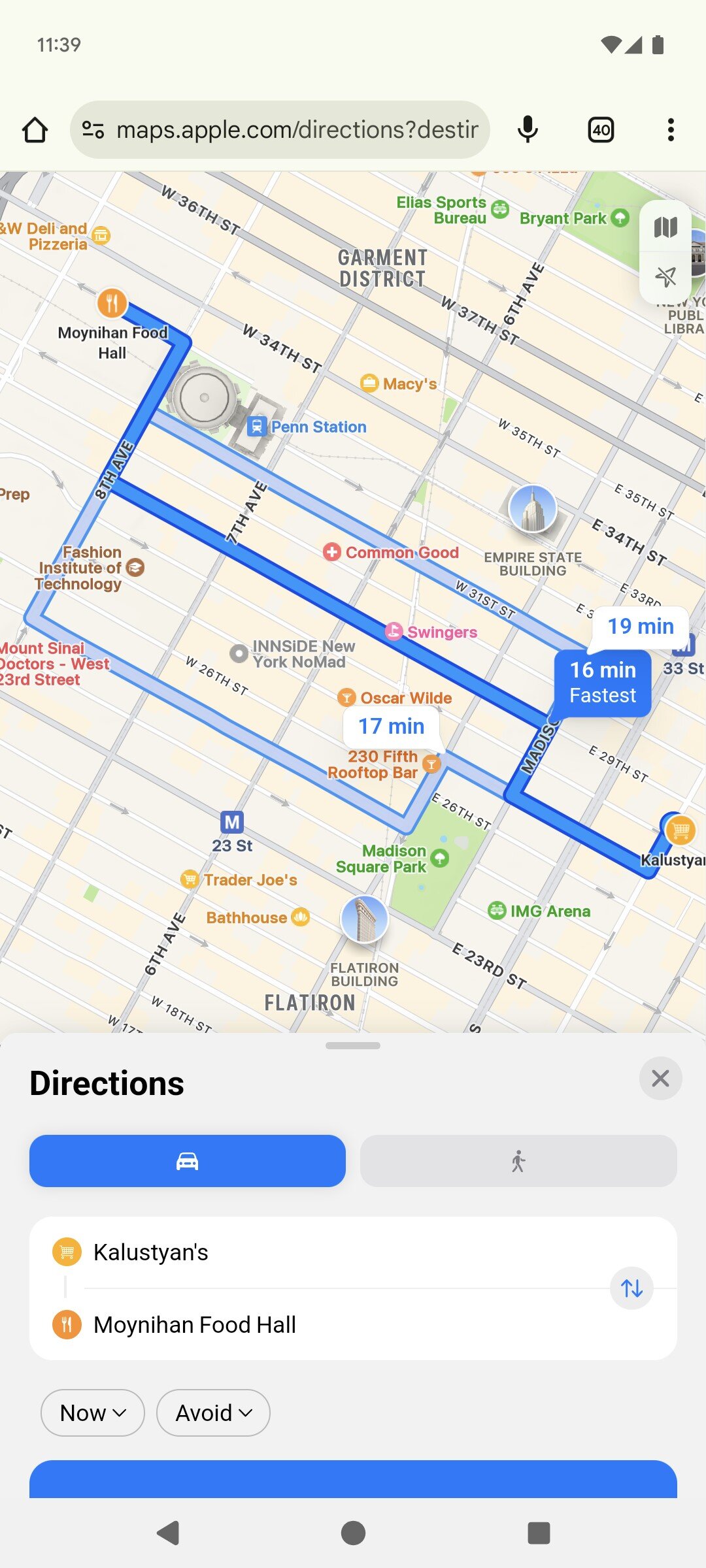Viewport: 706px width, 1568px height.
Task: Tap the maps.apple.com address bar
Action: coord(281,130)
